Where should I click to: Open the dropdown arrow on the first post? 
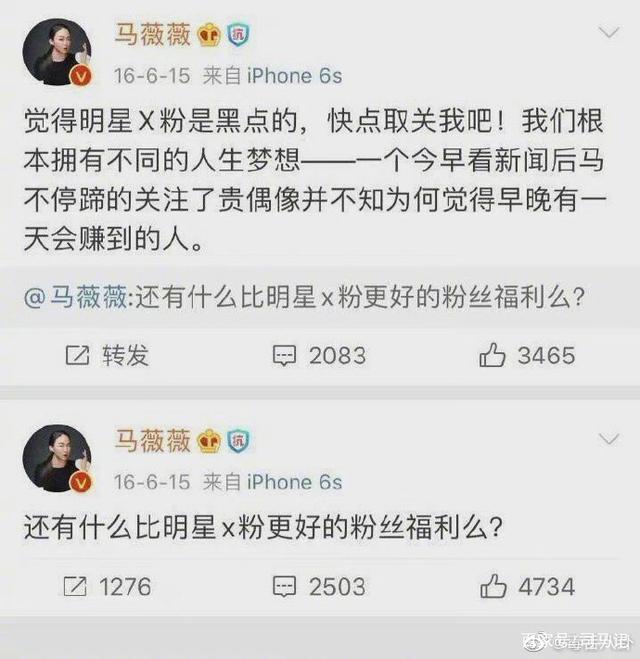coord(607,34)
